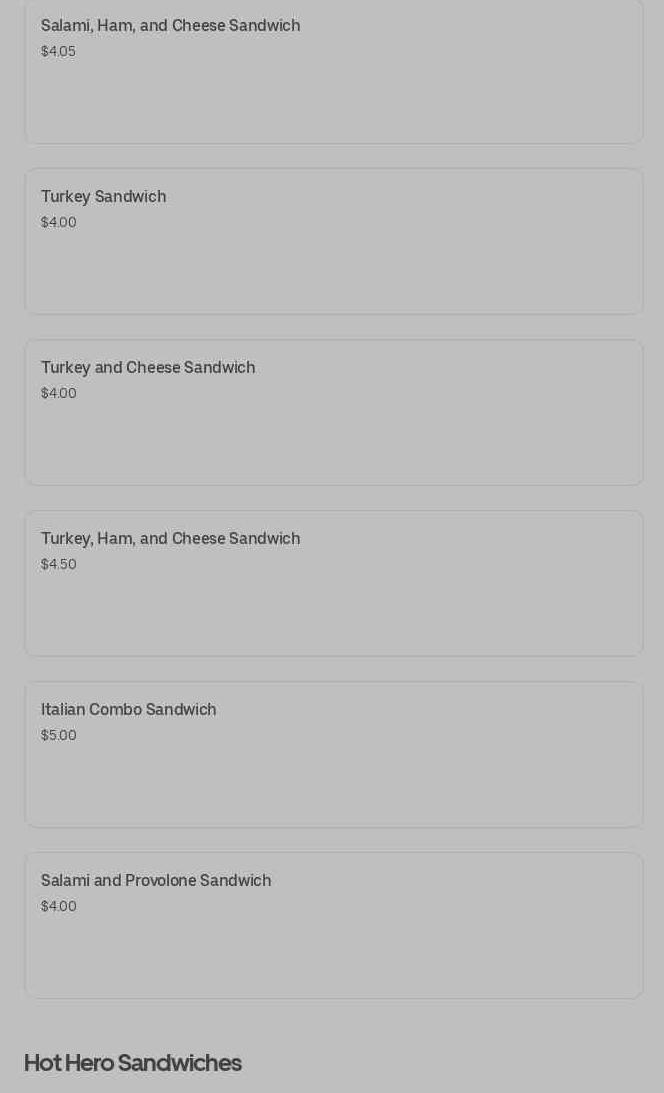This screenshot has height=1093, width=664.
Task: Choose the Turkey, Ham, and Cheese Sandwich
Action: tap(333, 583)
